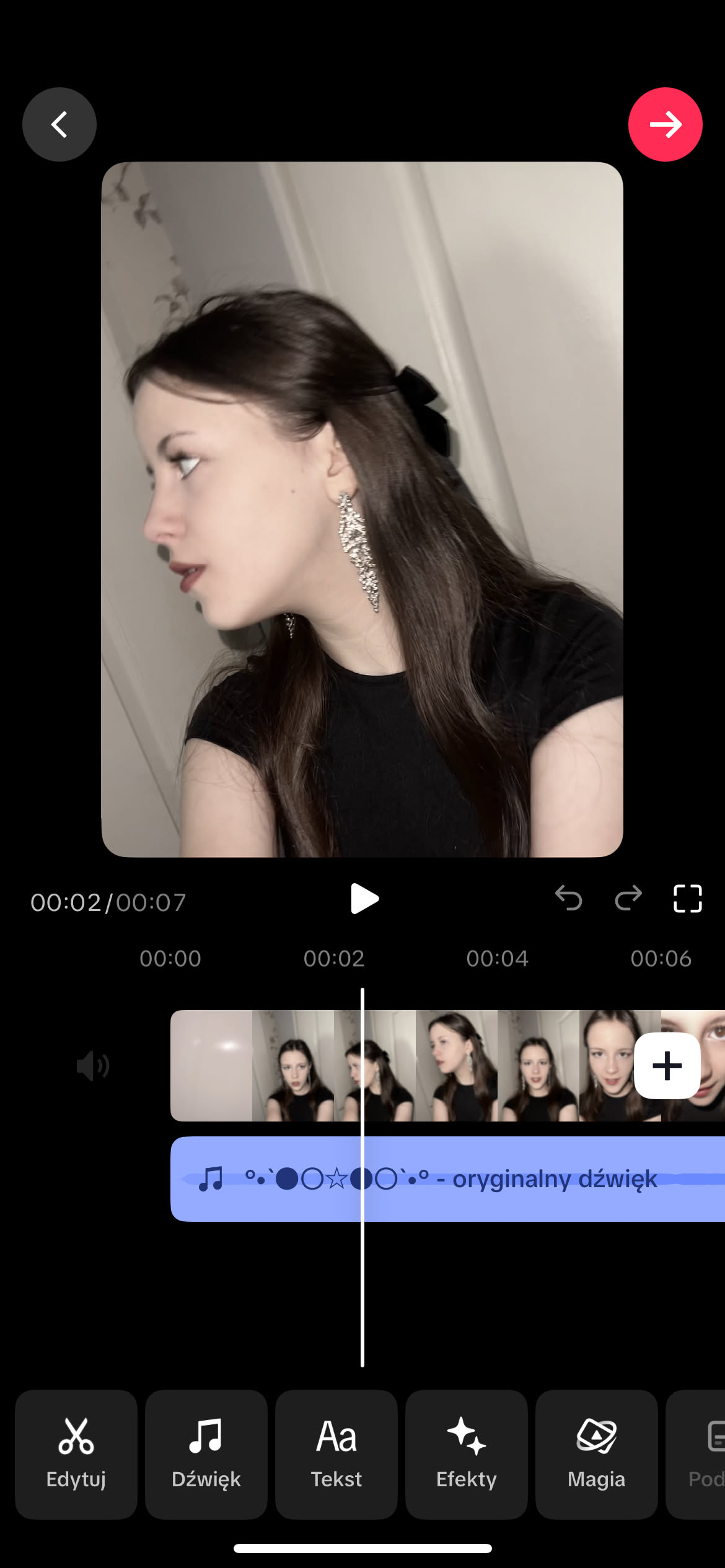The image size is (725, 1568).
Task: Mute the clip's original audio
Action: pyautogui.click(x=93, y=1066)
